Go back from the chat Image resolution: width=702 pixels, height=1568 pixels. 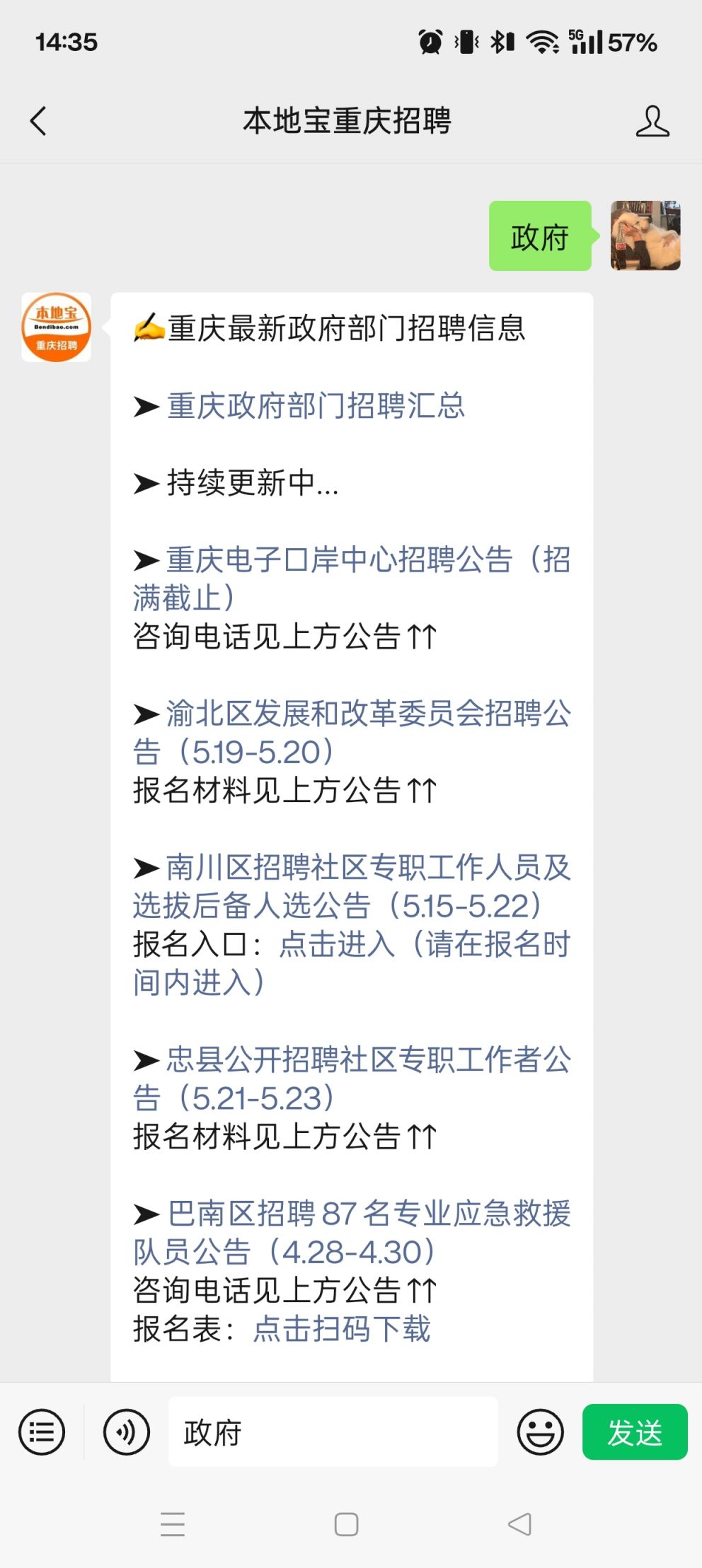click(38, 121)
